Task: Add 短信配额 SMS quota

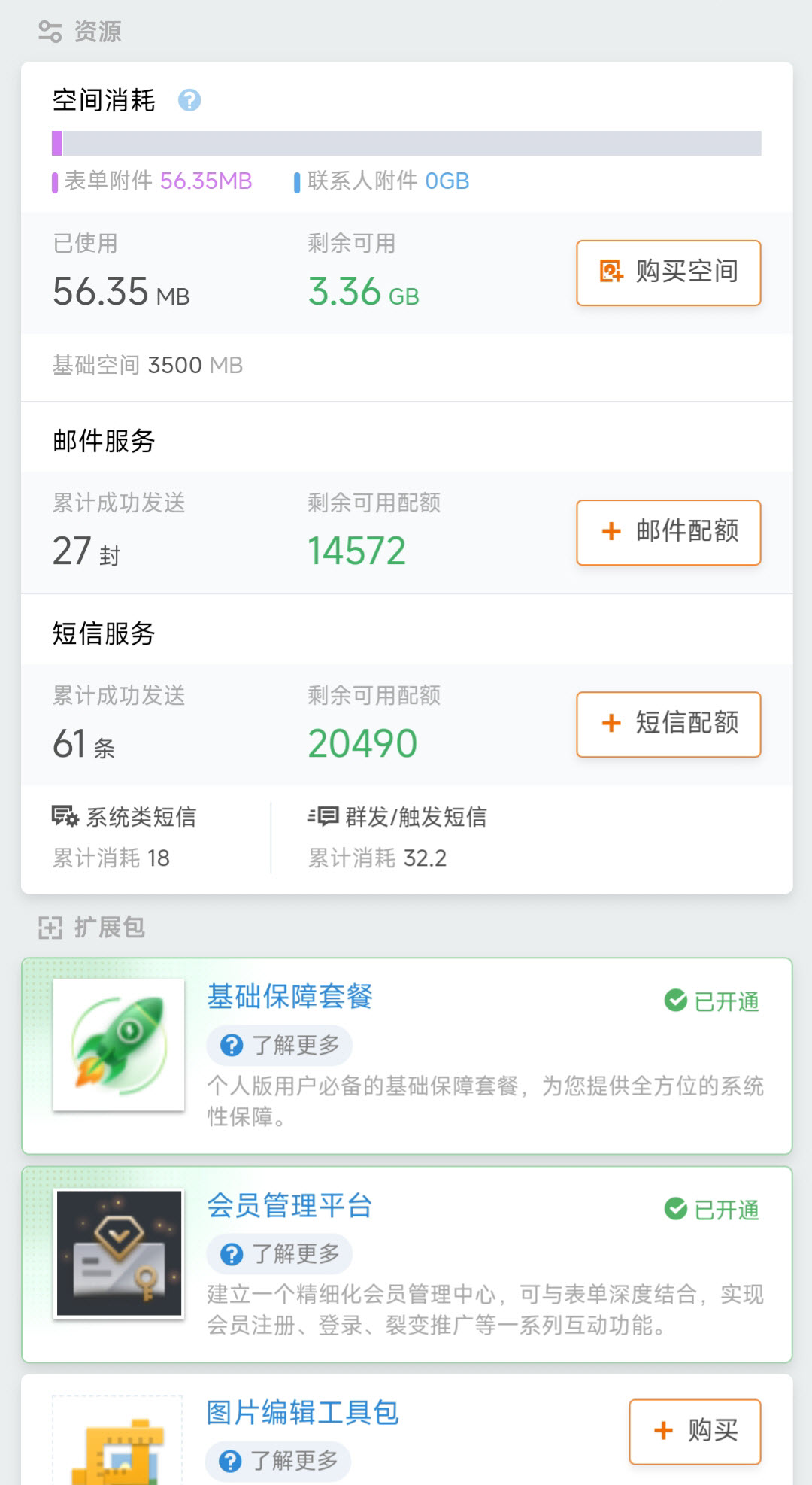Action: pyautogui.click(x=668, y=724)
